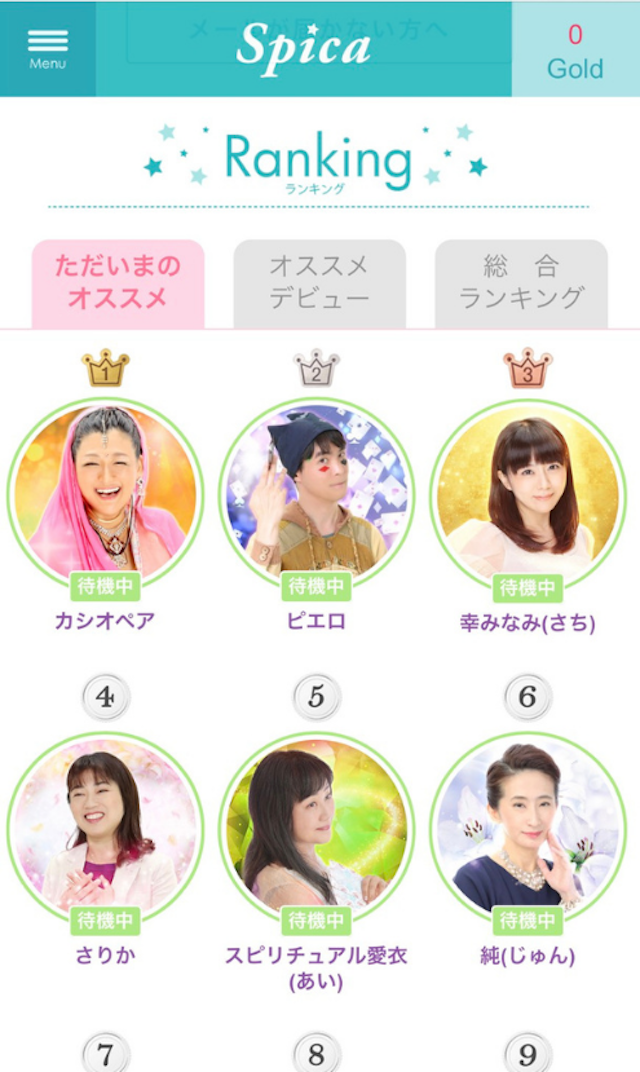This screenshot has height=1072, width=640.
Task: Switch to the オススメデビュー tab
Action: click(319, 282)
